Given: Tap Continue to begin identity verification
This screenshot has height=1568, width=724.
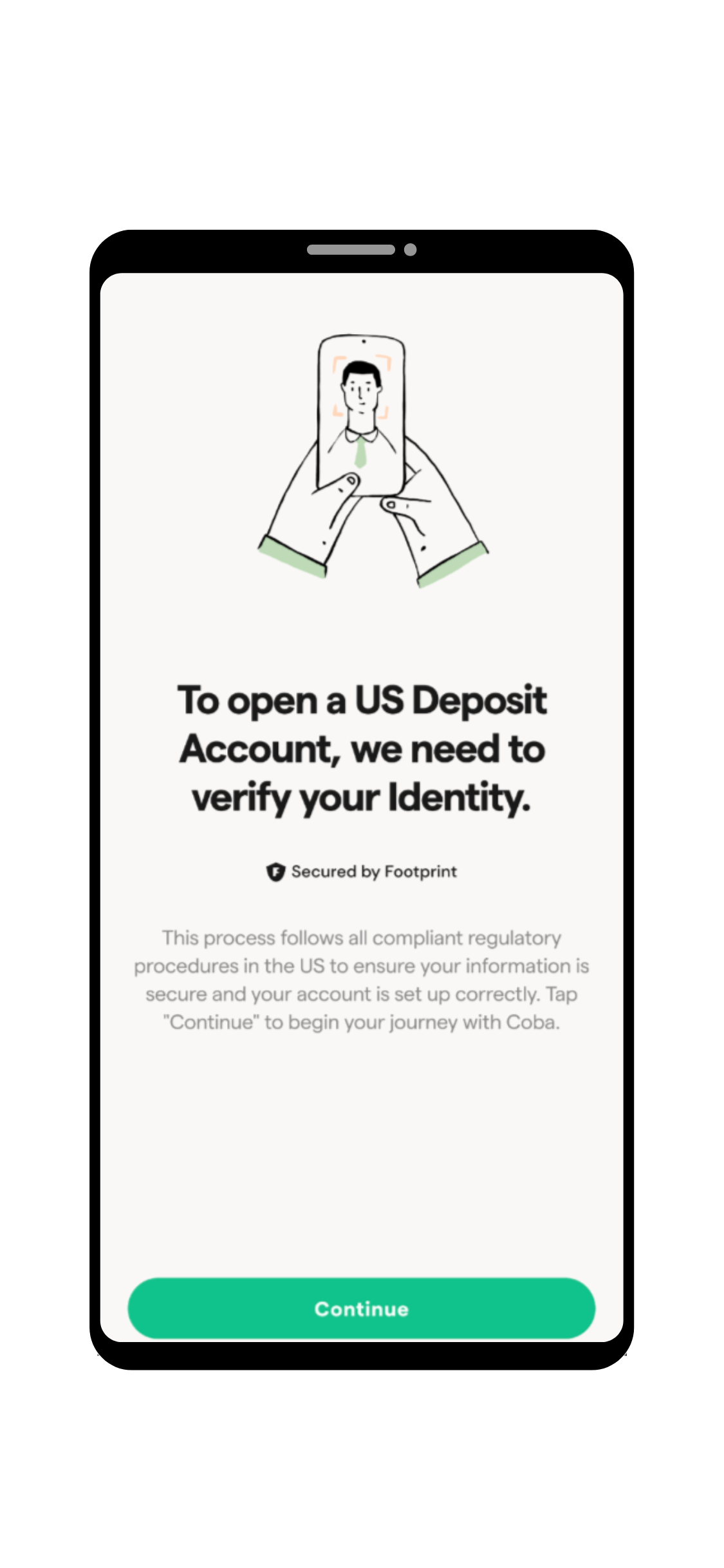Looking at the screenshot, I should [361, 1309].
